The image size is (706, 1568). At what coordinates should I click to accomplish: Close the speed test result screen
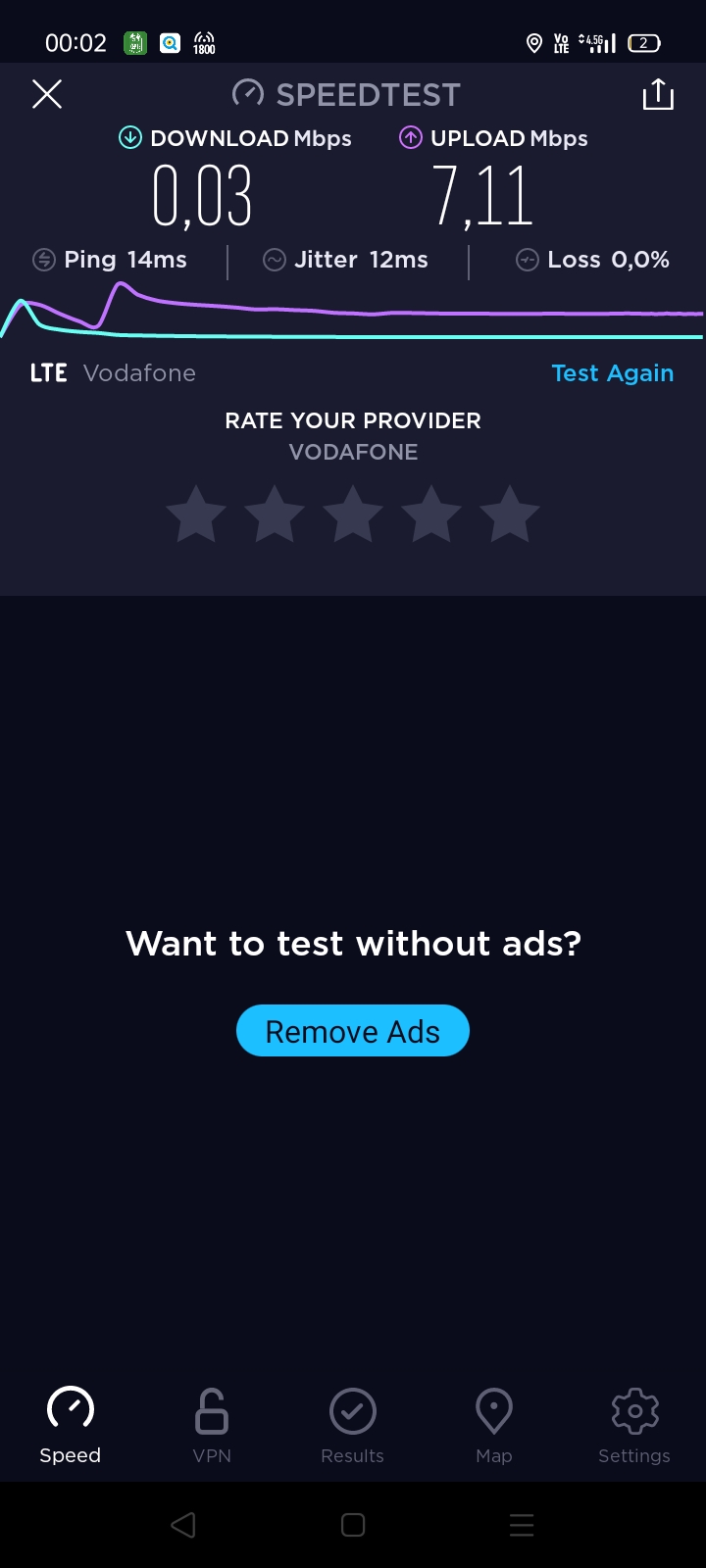coord(47,94)
